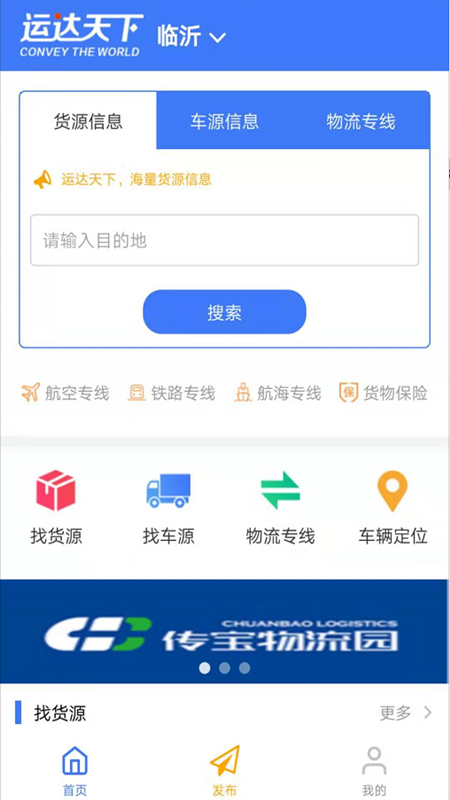Go to the 首页 bottom tab
The height and width of the screenshot is (800, 450).
click(75, 770)
